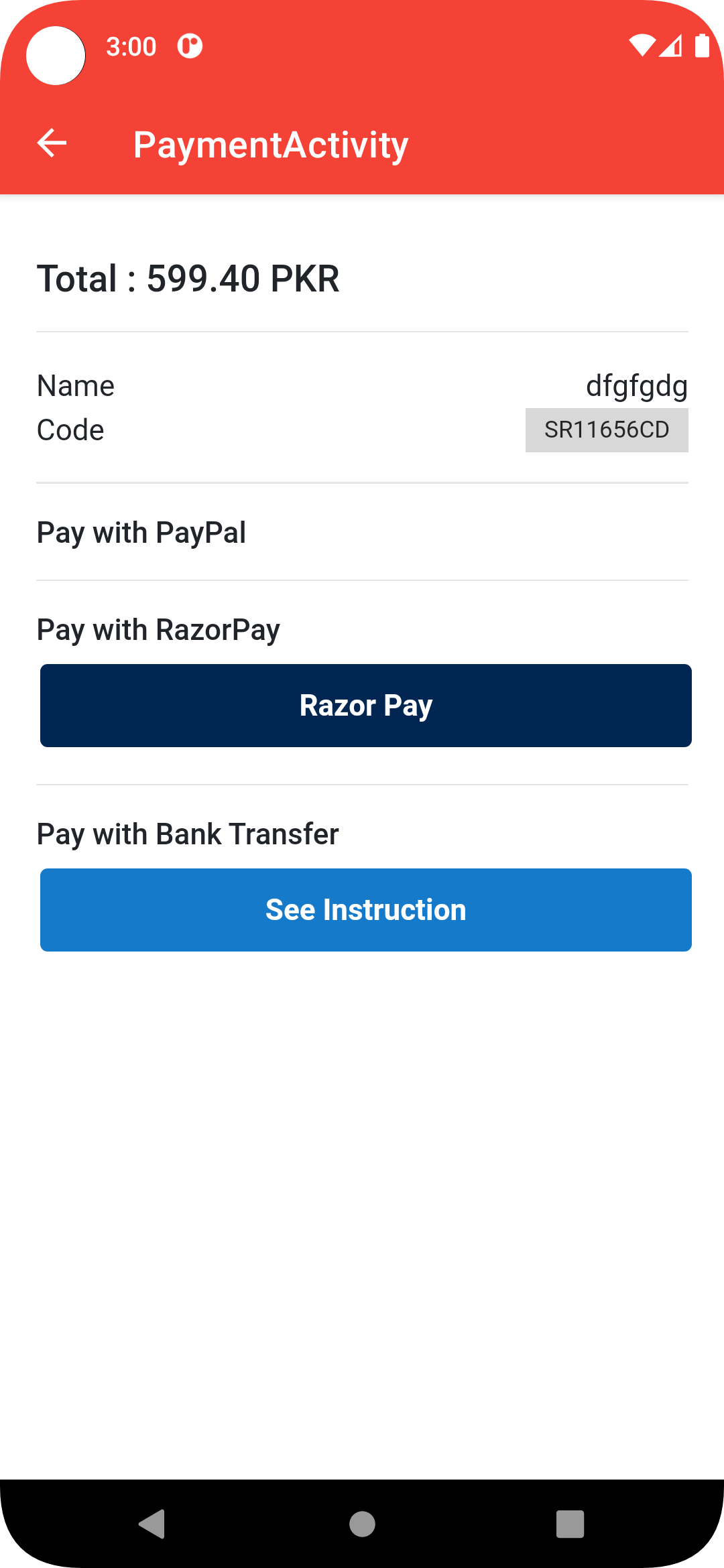Tap the clock showing 3:00

(131, 46)
